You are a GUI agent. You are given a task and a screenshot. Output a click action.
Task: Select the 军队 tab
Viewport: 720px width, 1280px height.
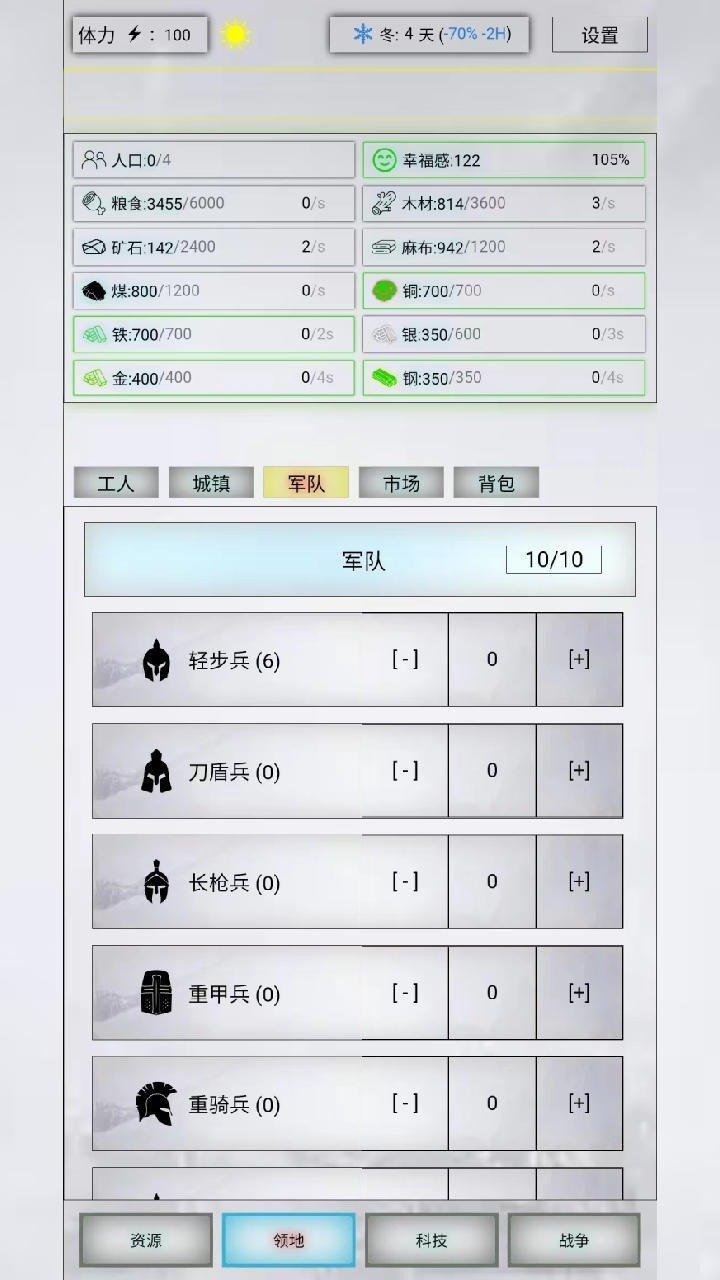click(306, 483)
